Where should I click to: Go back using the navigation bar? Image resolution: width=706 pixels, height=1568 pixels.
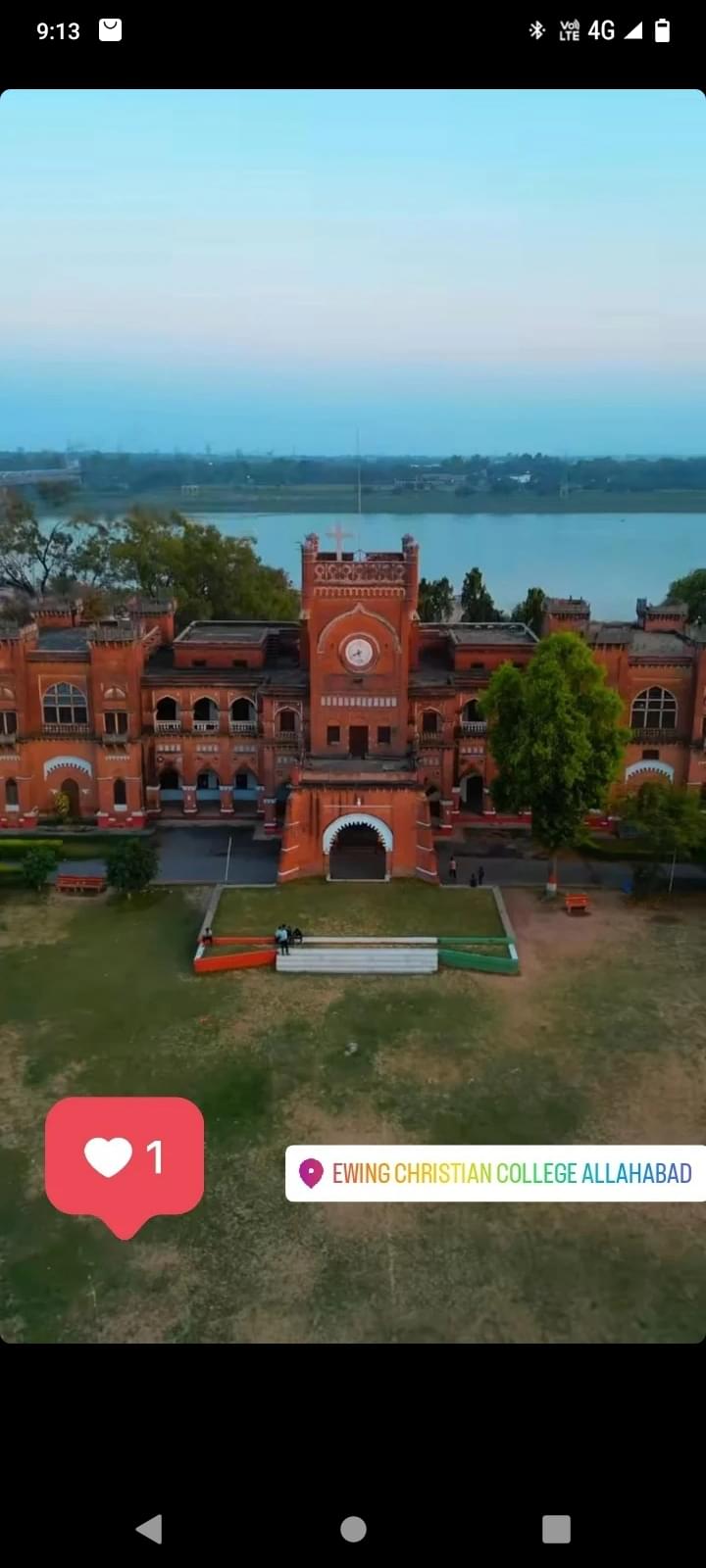click(149, 1529)
